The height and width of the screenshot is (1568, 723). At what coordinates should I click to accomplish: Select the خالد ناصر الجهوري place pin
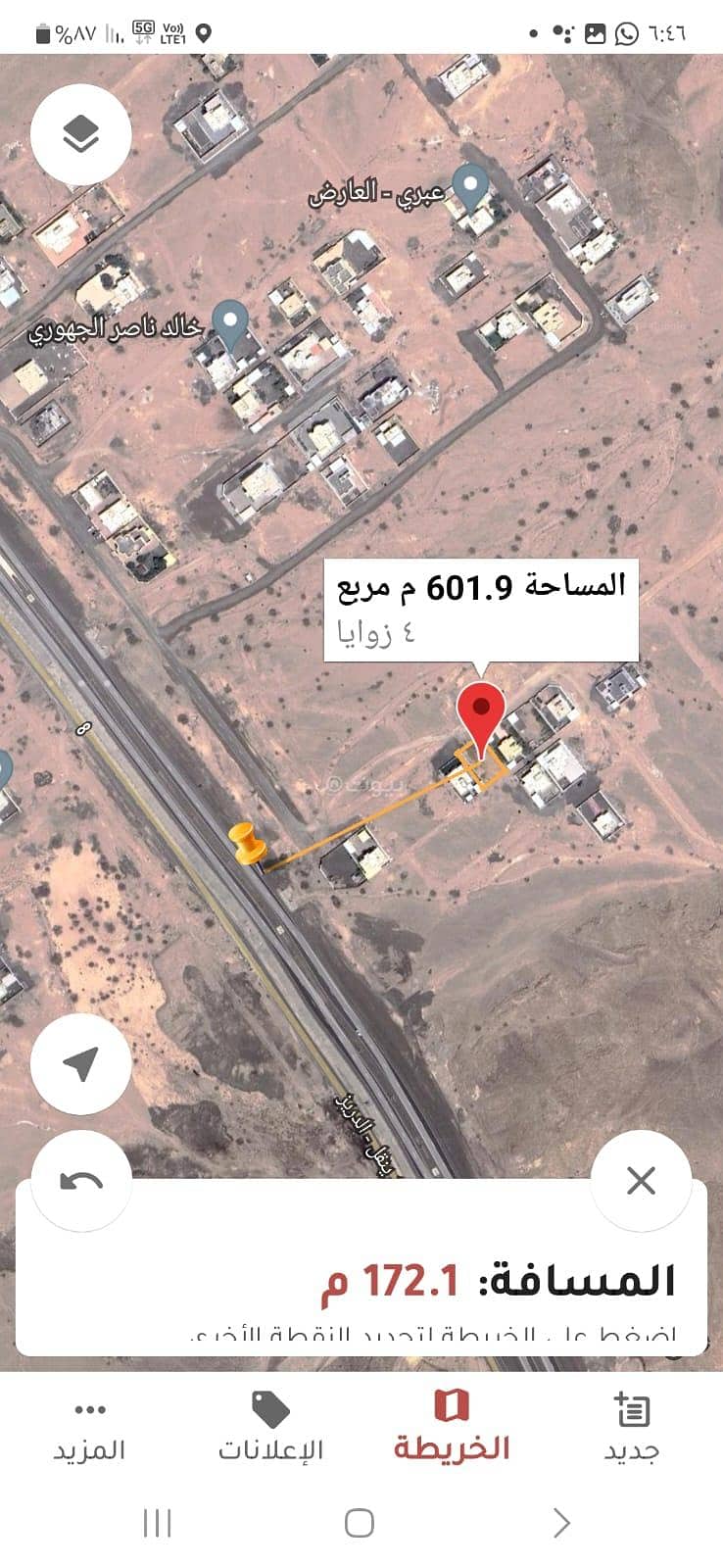231,323
